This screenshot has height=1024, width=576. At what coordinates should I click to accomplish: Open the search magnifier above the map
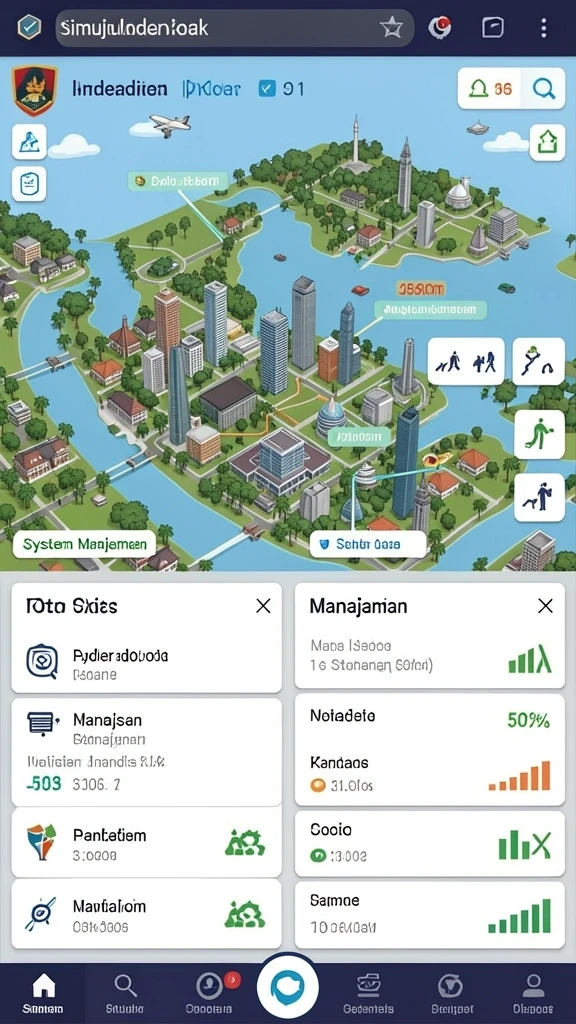[543, 88]
